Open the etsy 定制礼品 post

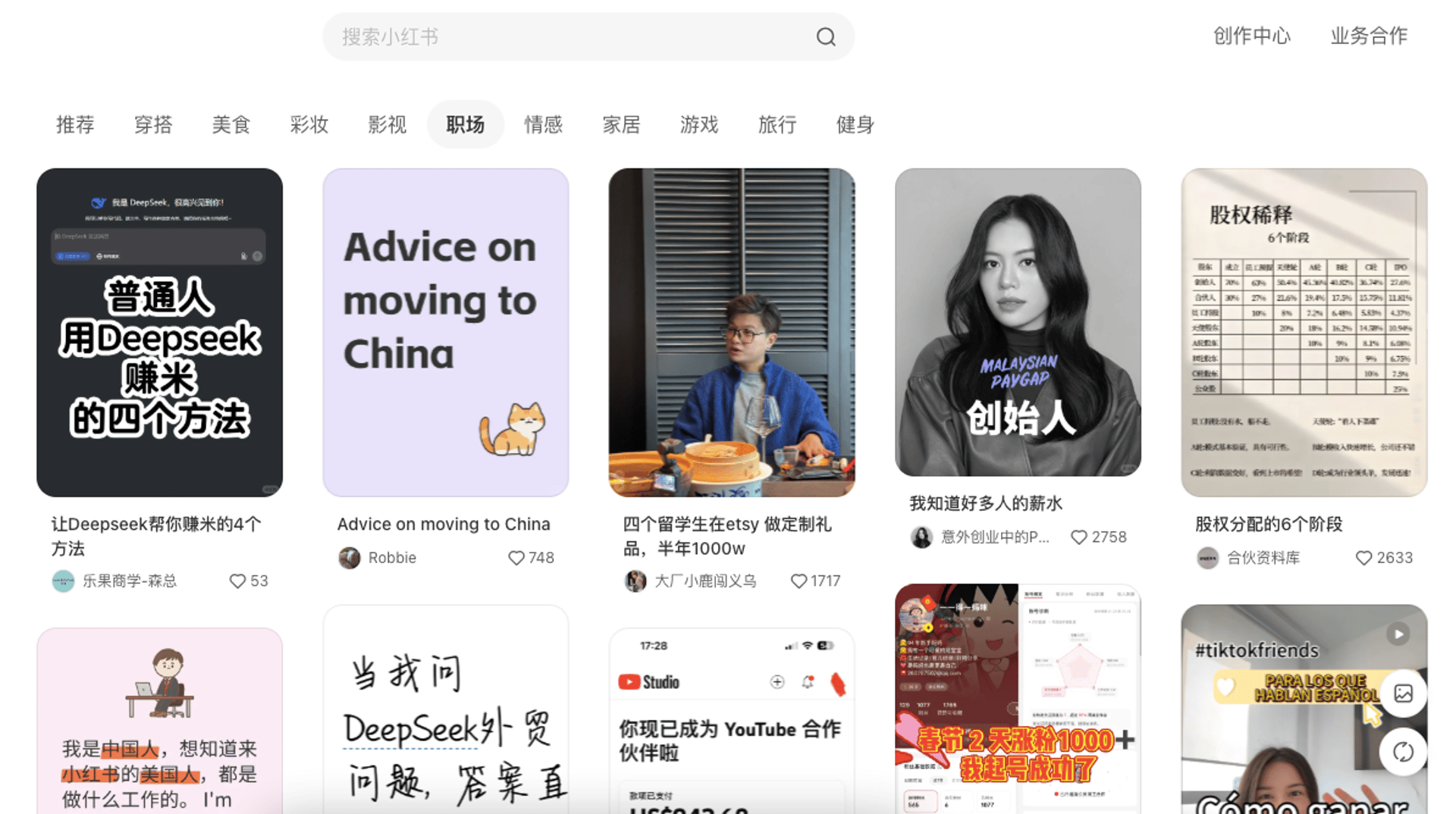731,332
